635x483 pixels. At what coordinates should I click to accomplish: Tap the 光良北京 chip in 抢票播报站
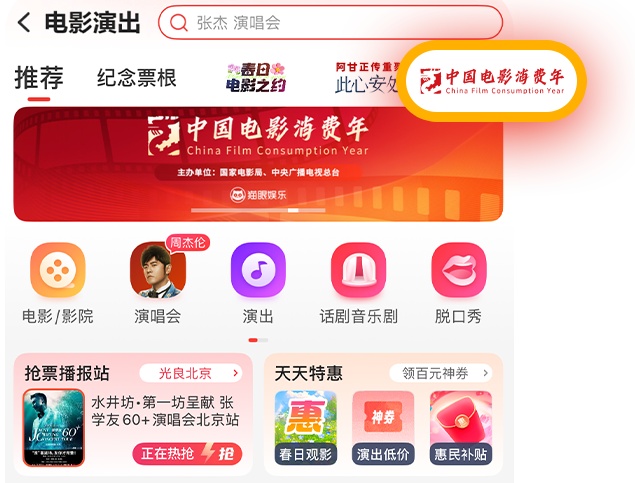click(x=191, y=373)
